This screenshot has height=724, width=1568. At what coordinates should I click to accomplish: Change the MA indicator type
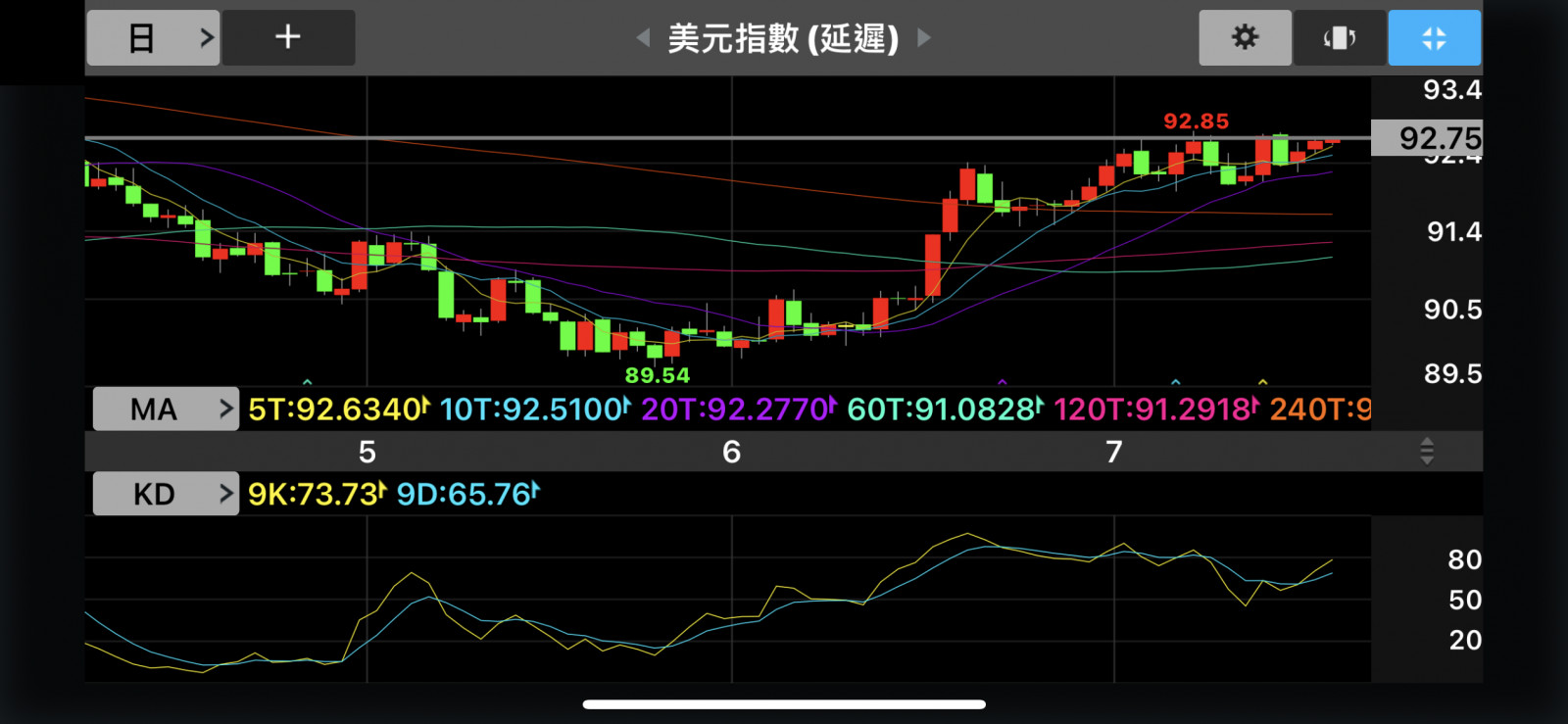(166, 409)
